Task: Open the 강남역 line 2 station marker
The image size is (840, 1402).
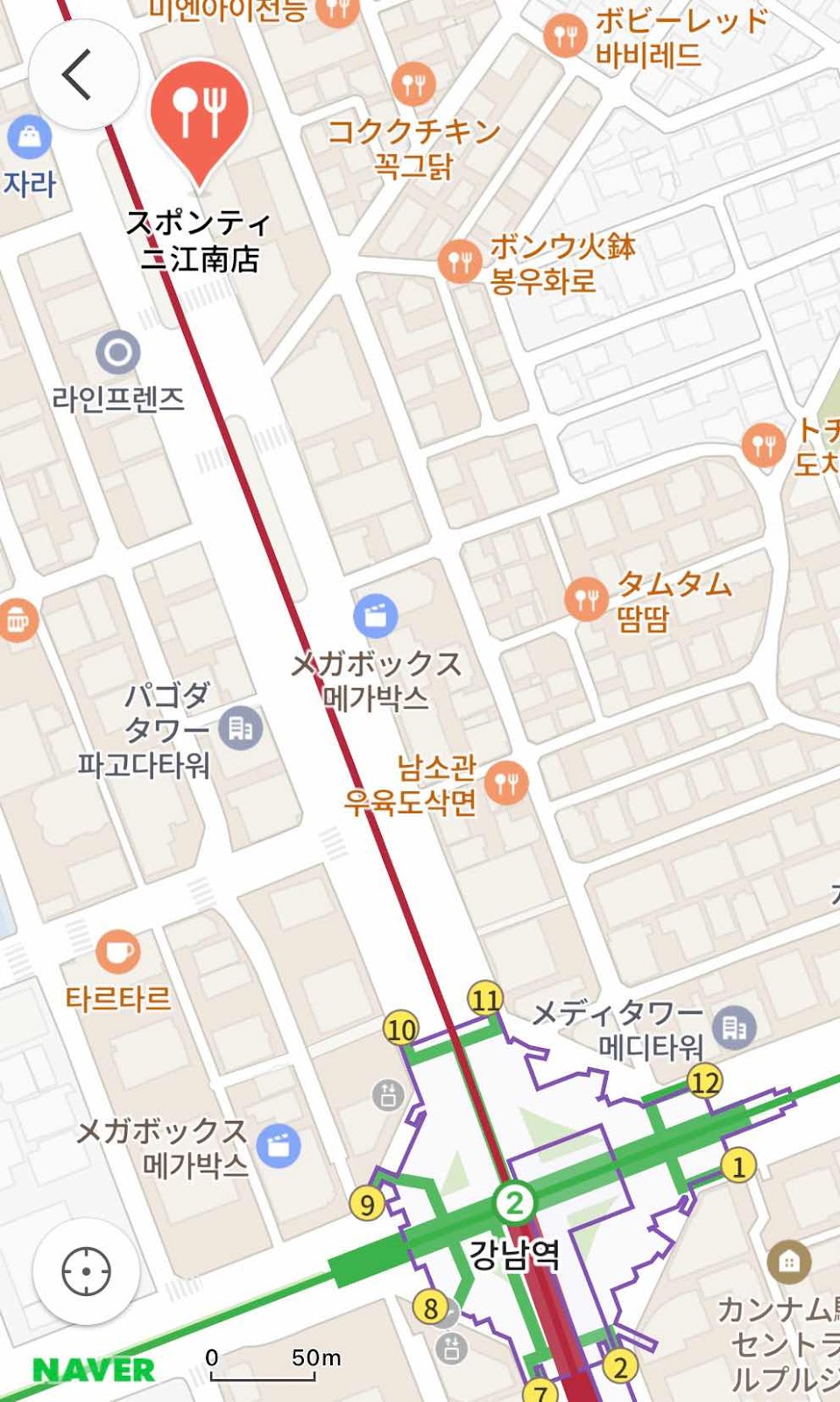Action: tap(514, 1203)
